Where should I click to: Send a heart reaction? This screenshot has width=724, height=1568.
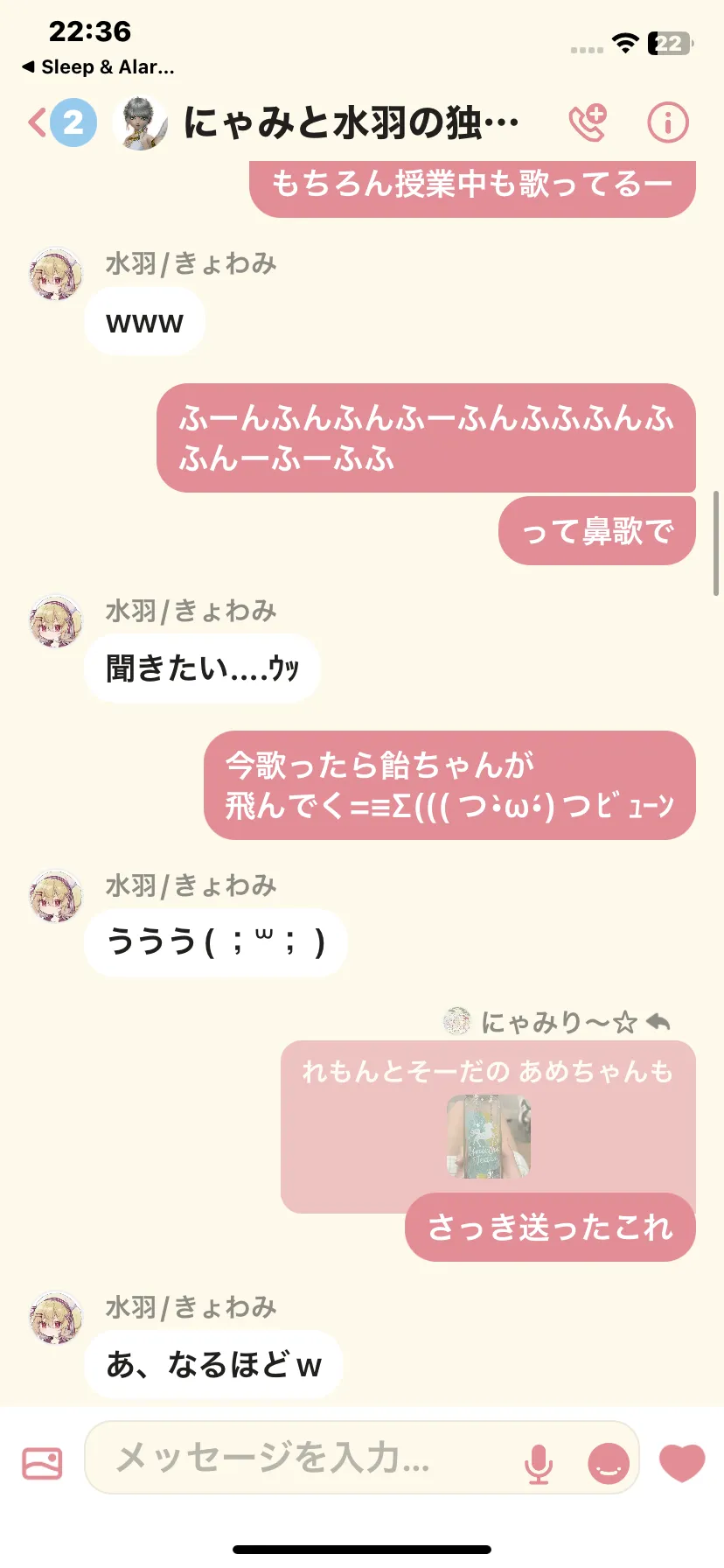(x=681, y=1462)
